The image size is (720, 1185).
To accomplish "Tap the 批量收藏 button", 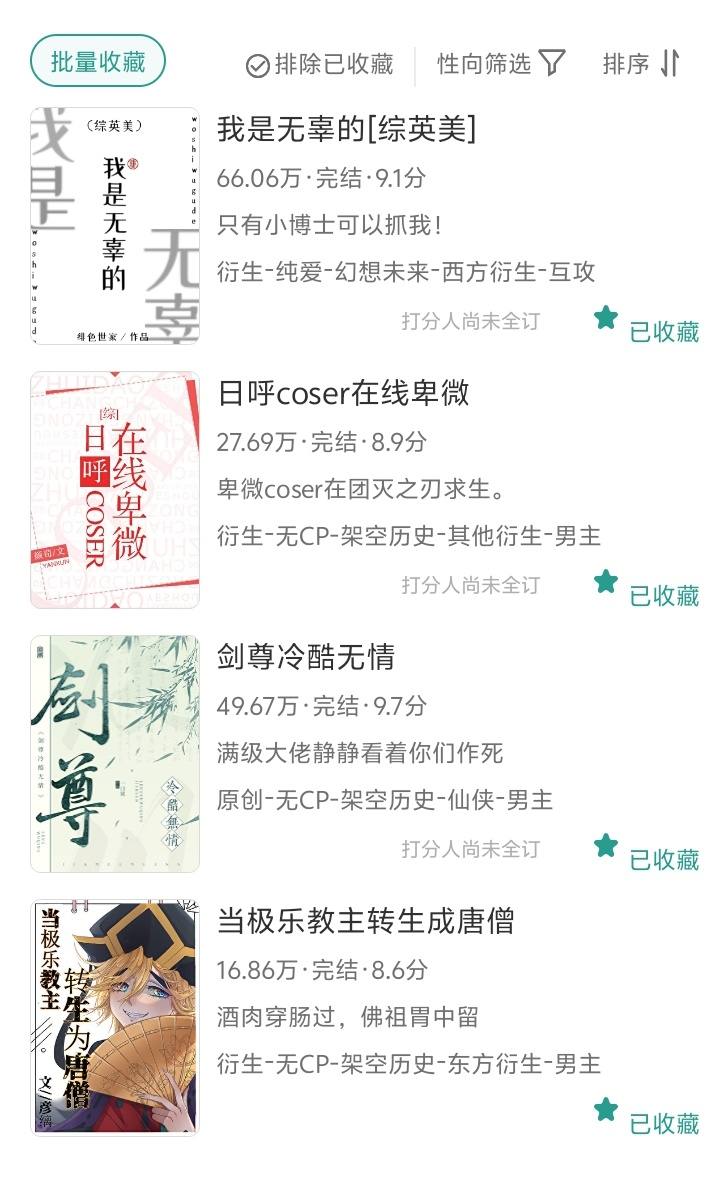I will click(x=98, y=62).
